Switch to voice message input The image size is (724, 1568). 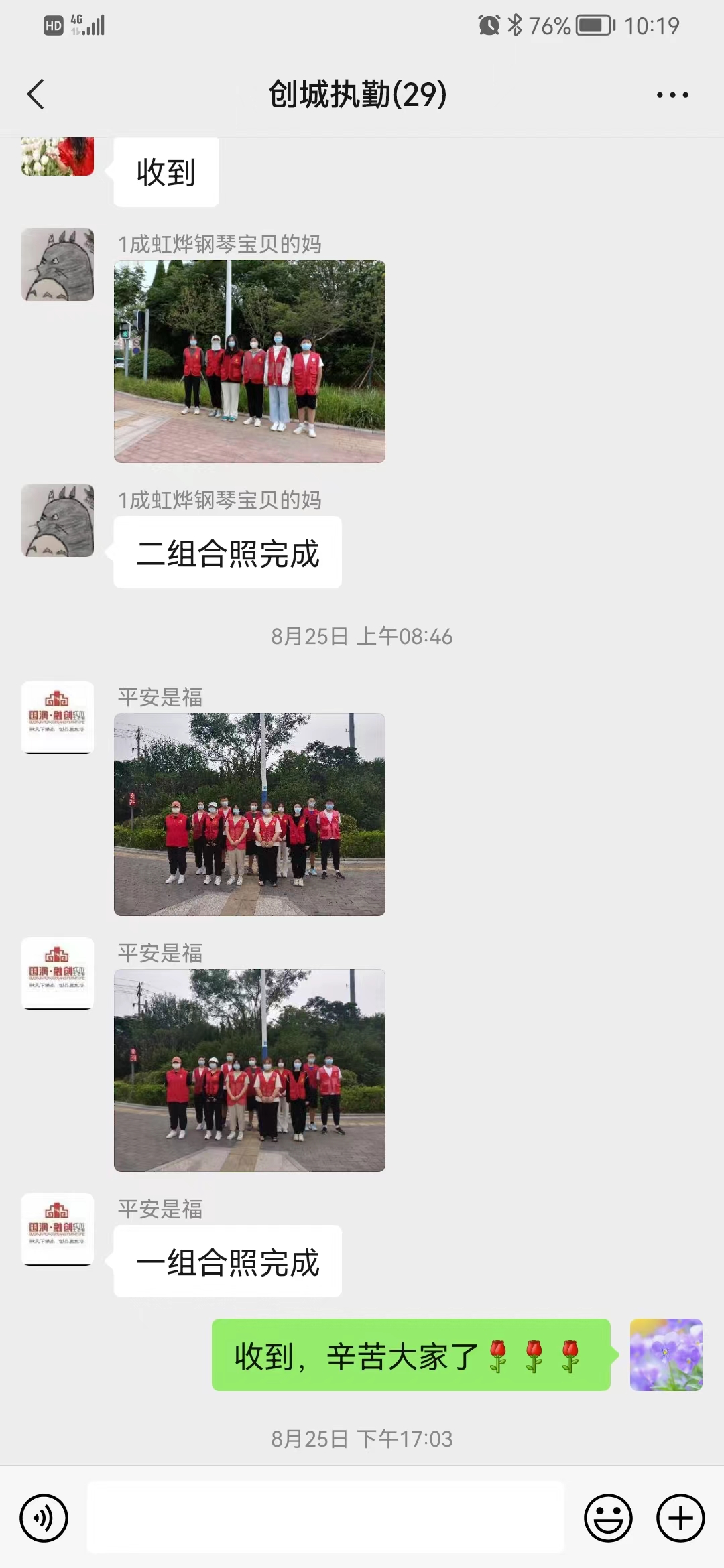44,1518
